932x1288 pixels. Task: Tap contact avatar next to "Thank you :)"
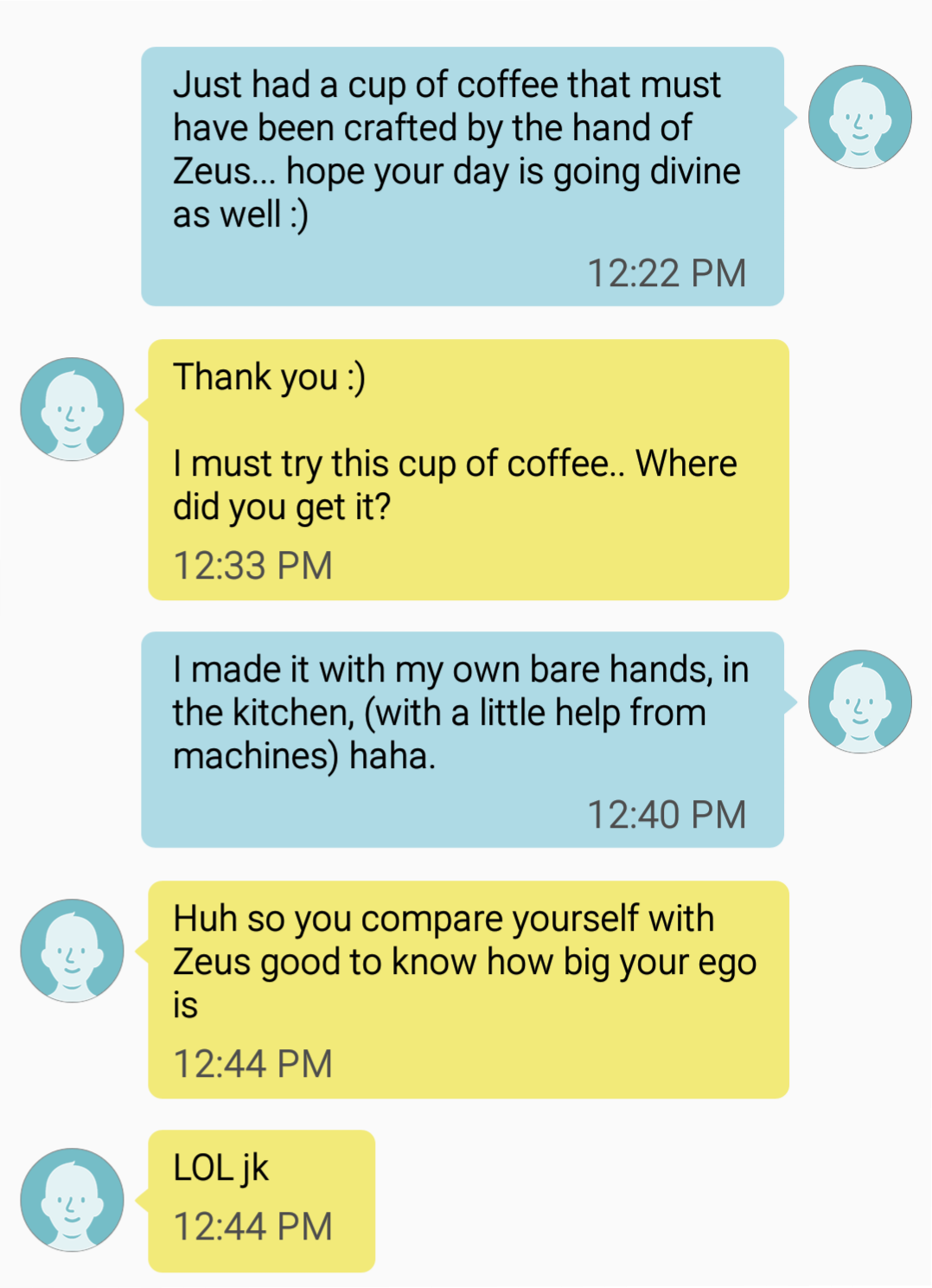point(72,409)
